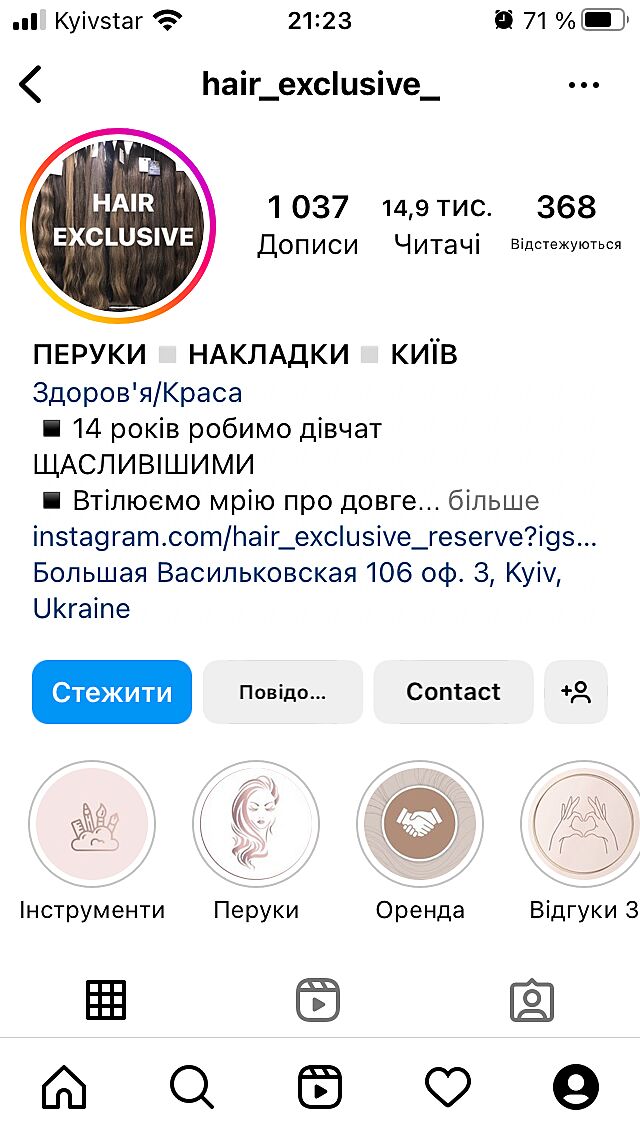Message the account via Повідо... button
This screenshot has width=640, height=1136.
pos(282,692)
